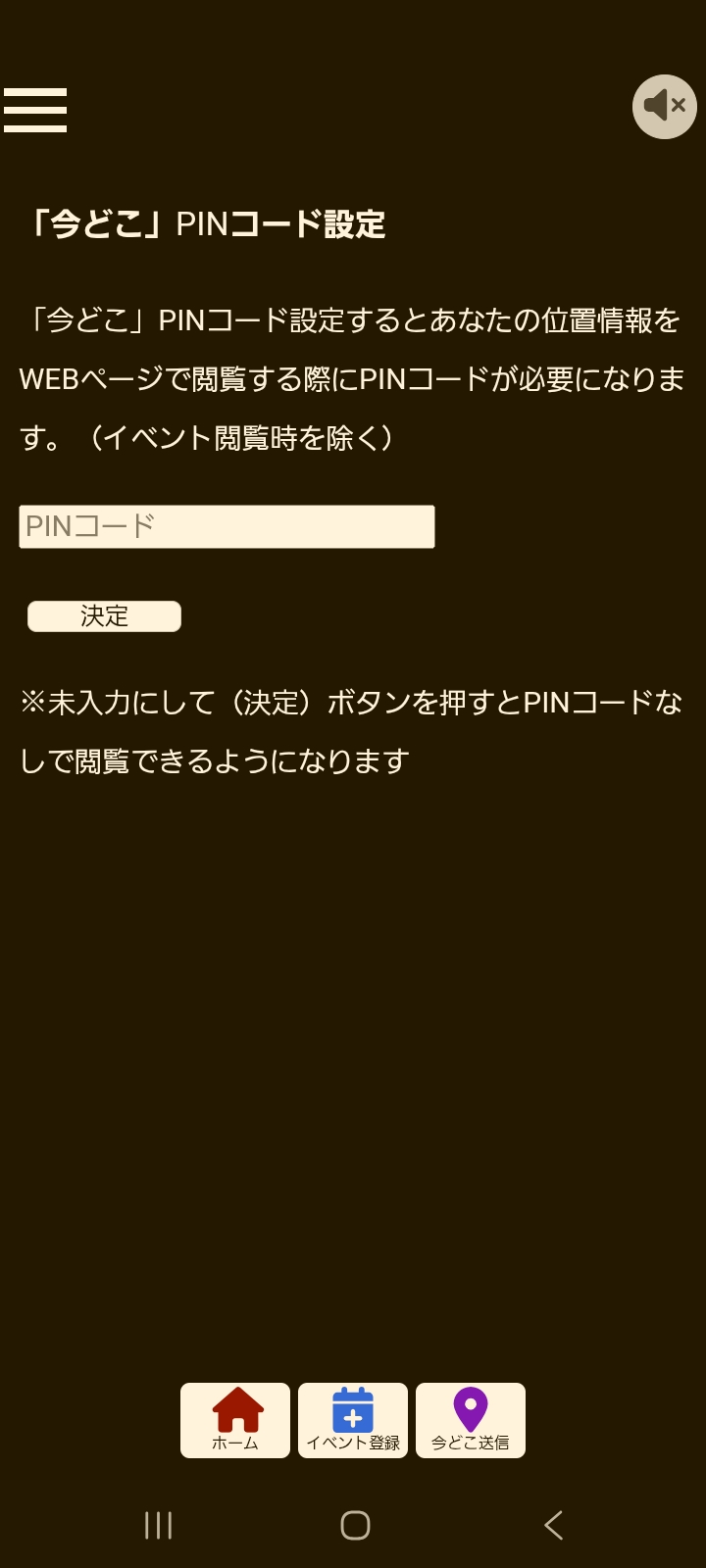Screen dimensions: 706x1568
Task: Confirm PIN settings with 決定
Action: [x=103, y=615]
